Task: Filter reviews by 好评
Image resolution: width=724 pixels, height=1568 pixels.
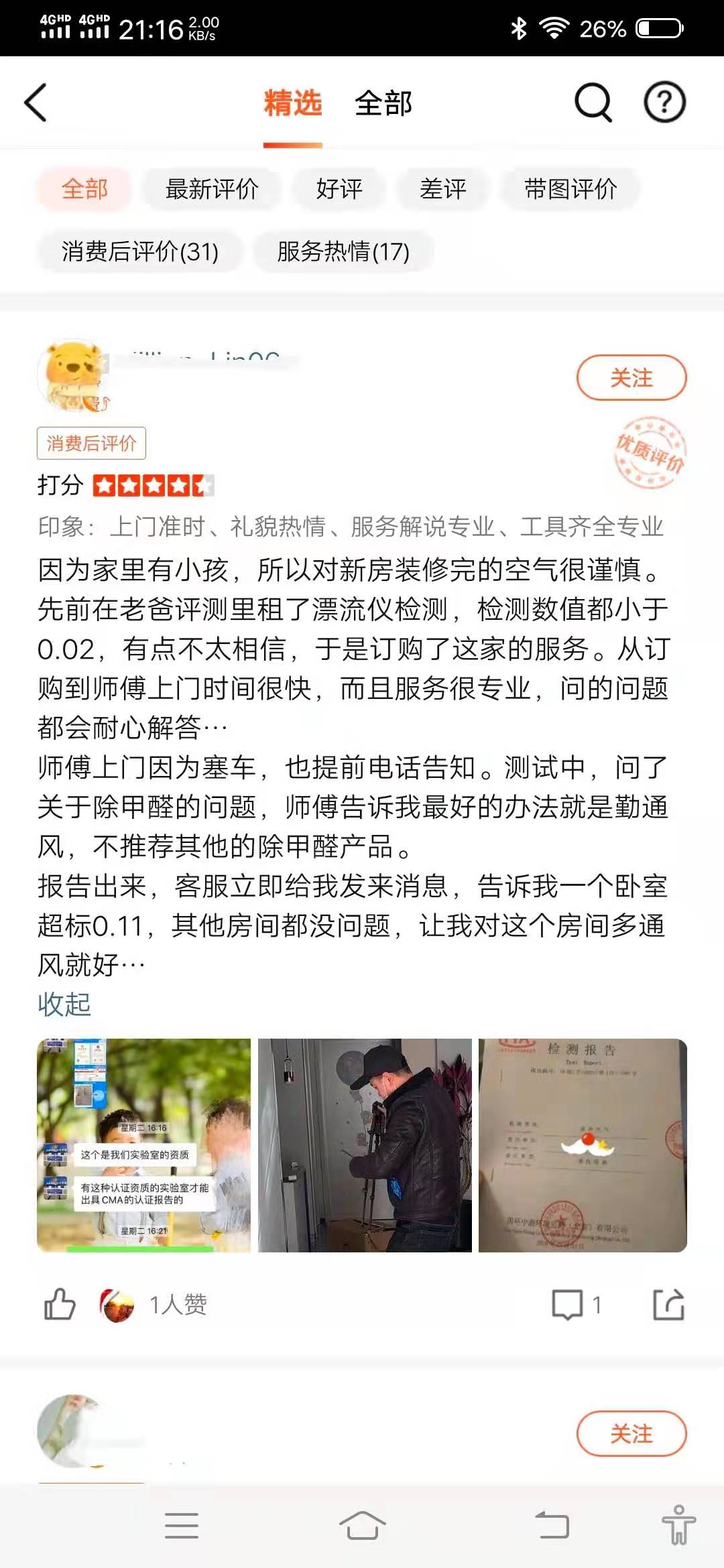Action: coord(339,189)
